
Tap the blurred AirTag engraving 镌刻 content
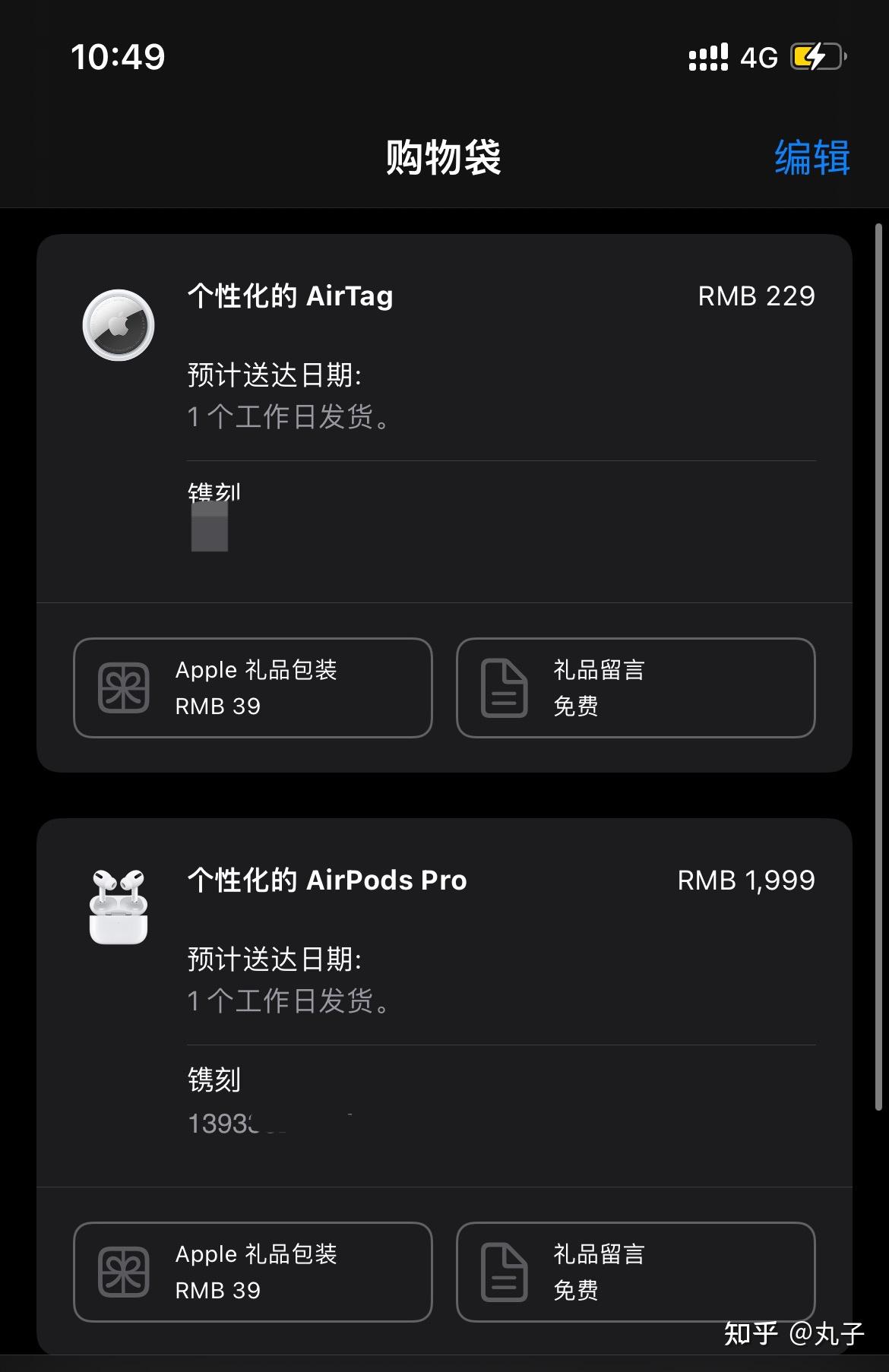[x=209, y=526]
